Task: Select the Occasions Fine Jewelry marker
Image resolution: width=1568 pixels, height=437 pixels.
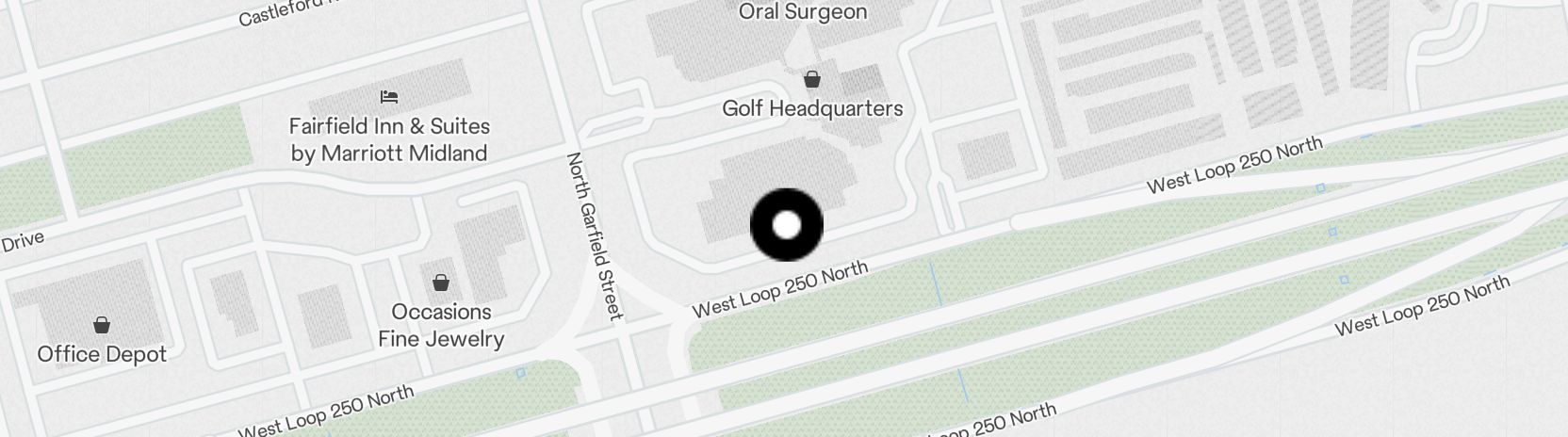Action: [x=440, y=283]
